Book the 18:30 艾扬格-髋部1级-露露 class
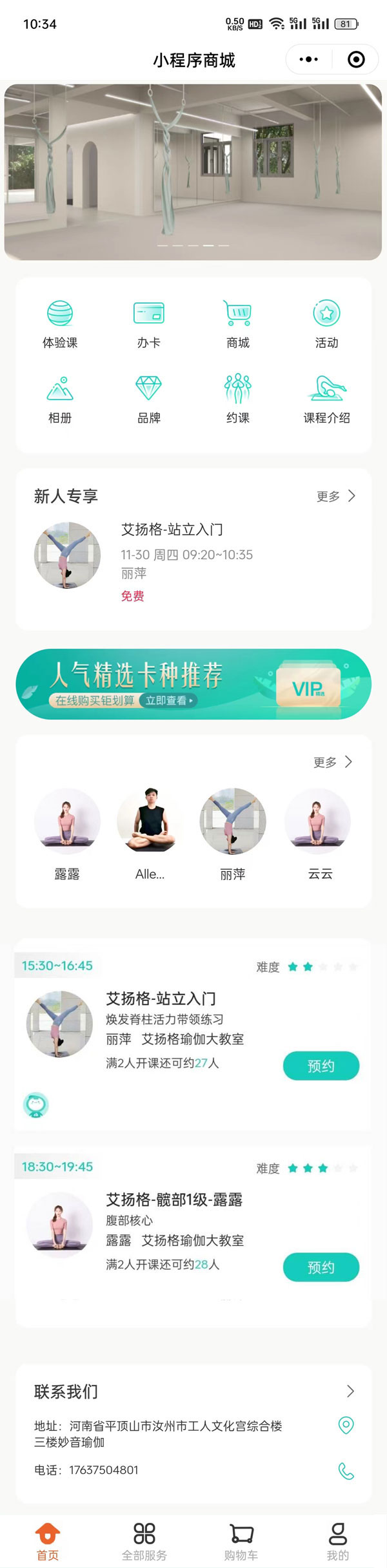This screenshot has width=387, height=1568. pos(321,1267)
